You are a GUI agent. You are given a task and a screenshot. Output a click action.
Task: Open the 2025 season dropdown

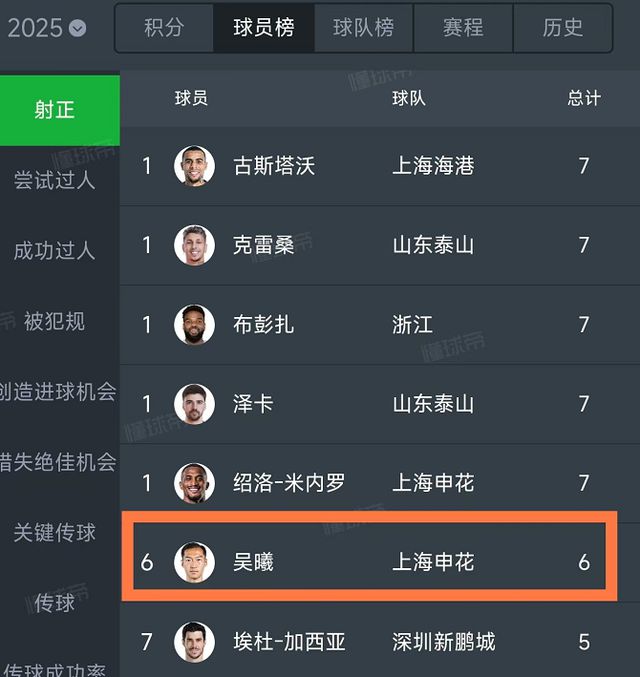46,28
